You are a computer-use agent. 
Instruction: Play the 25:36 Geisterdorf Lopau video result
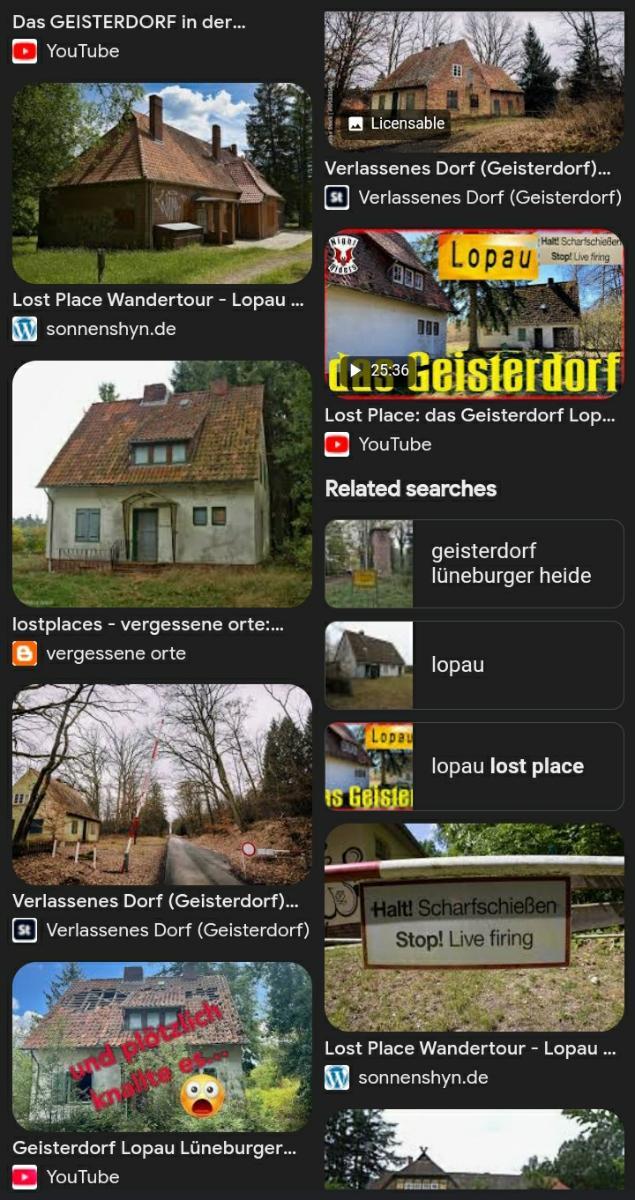coord(474,314)
